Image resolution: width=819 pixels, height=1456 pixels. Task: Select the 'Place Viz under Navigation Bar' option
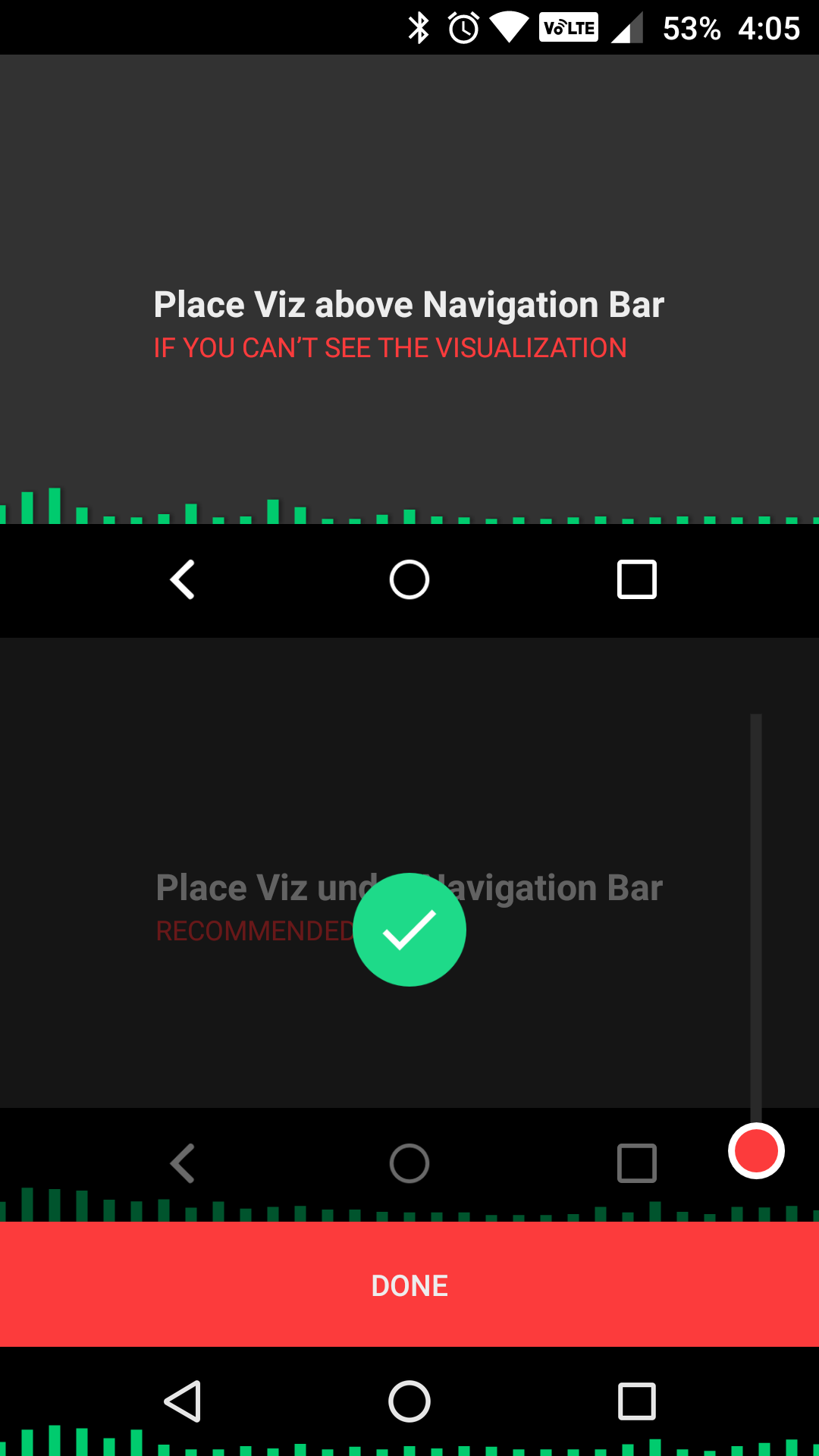[x=227, y=887]
